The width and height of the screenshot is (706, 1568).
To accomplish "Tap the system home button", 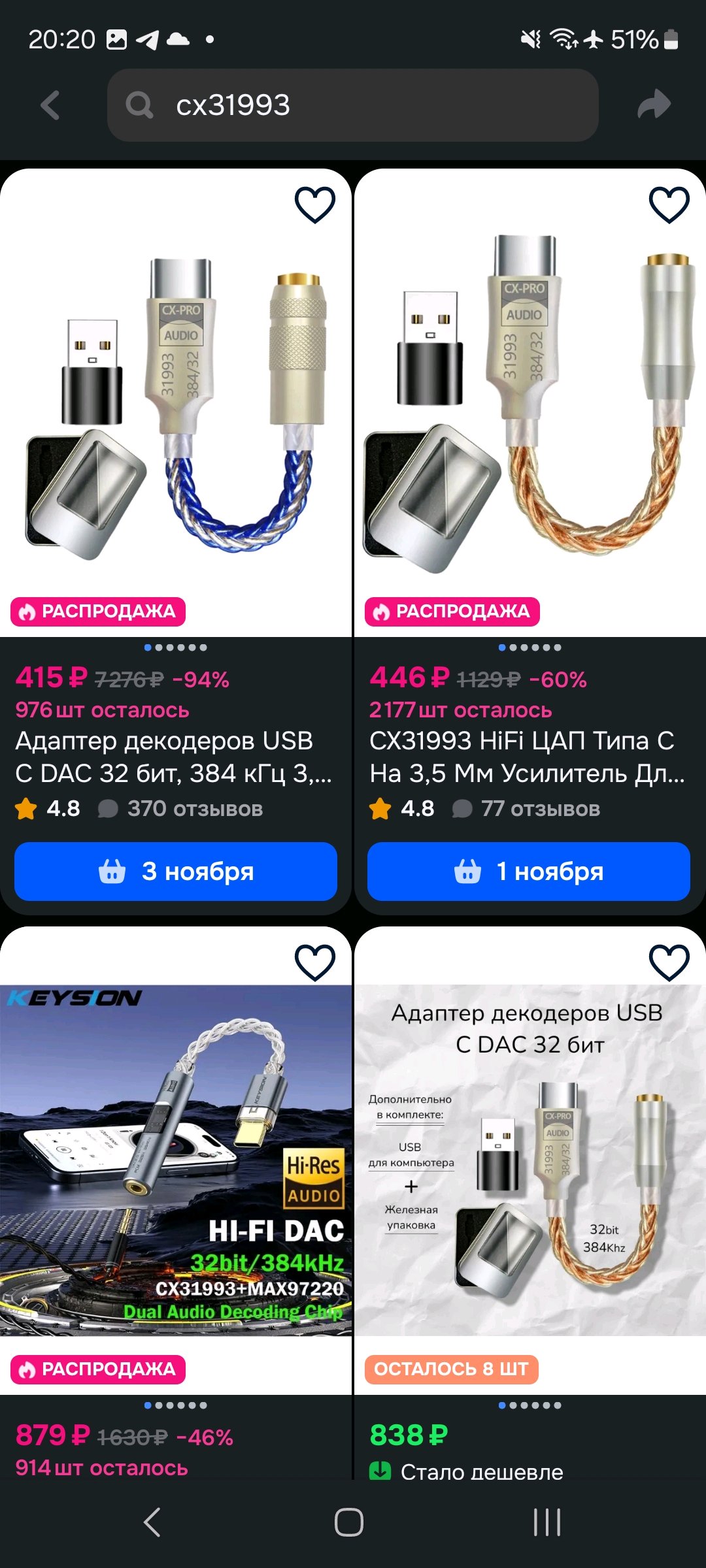I will tap(349, 1522).
